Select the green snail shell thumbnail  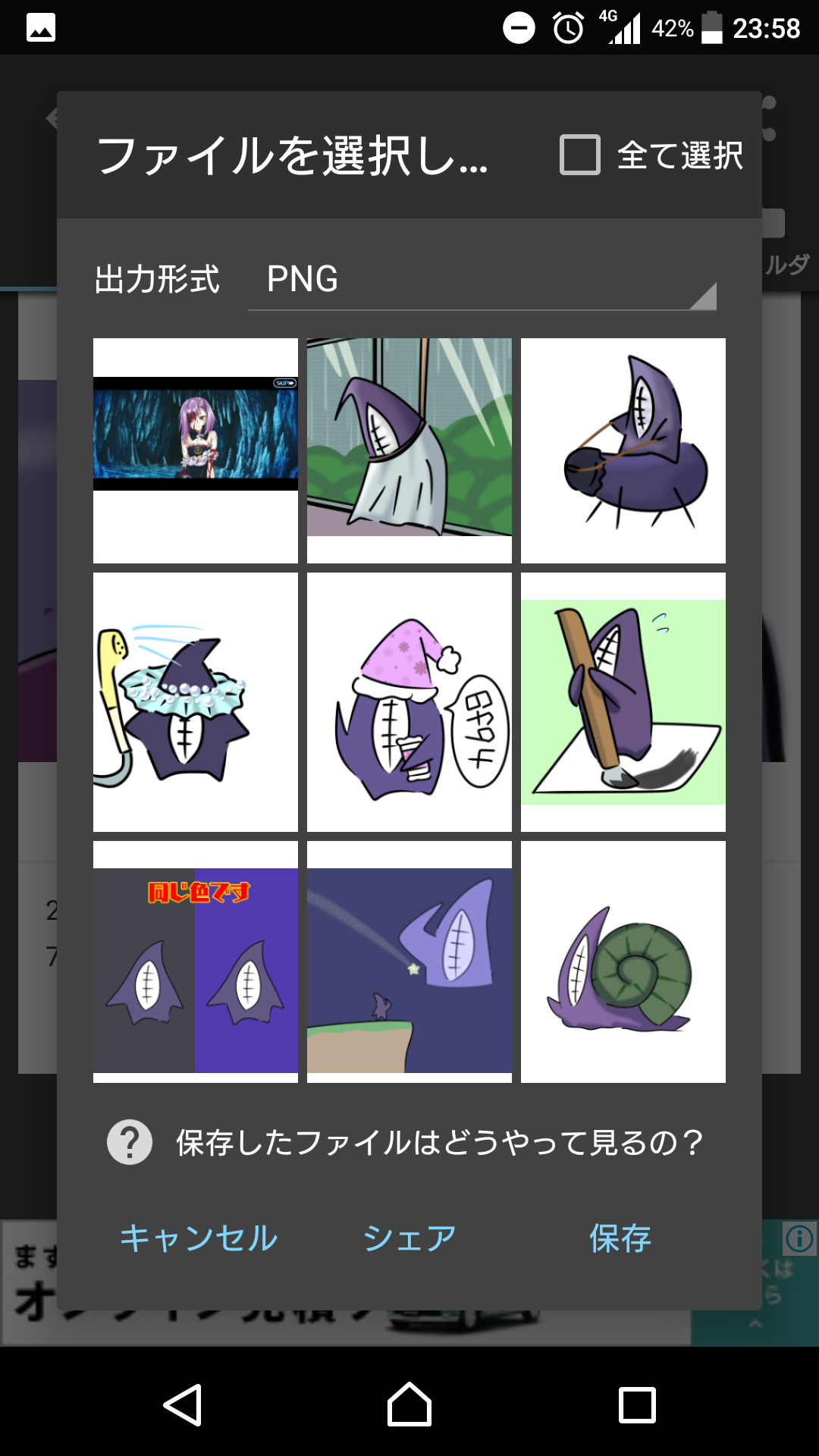coord(623,962)
